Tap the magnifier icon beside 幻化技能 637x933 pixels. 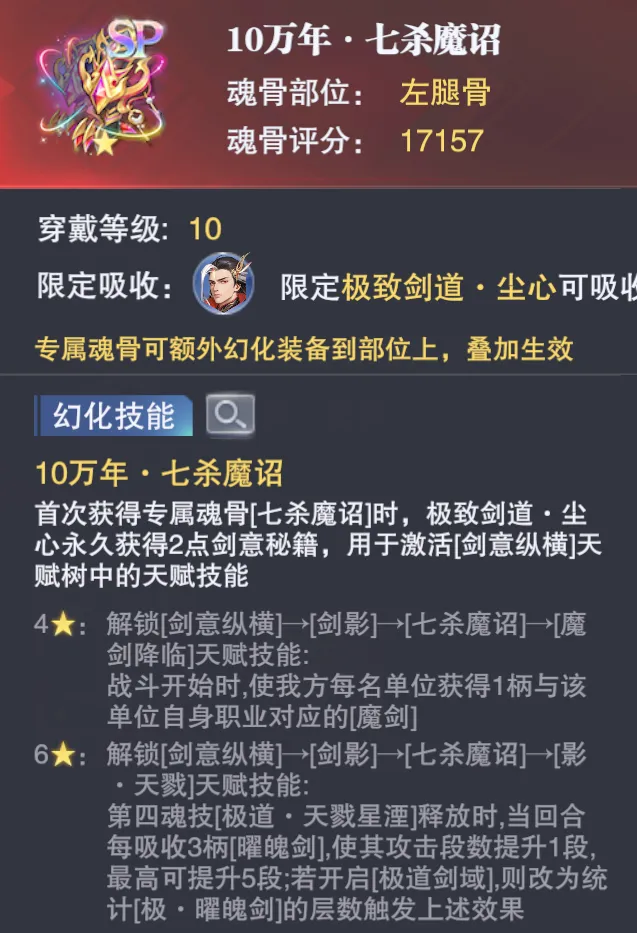230,414
